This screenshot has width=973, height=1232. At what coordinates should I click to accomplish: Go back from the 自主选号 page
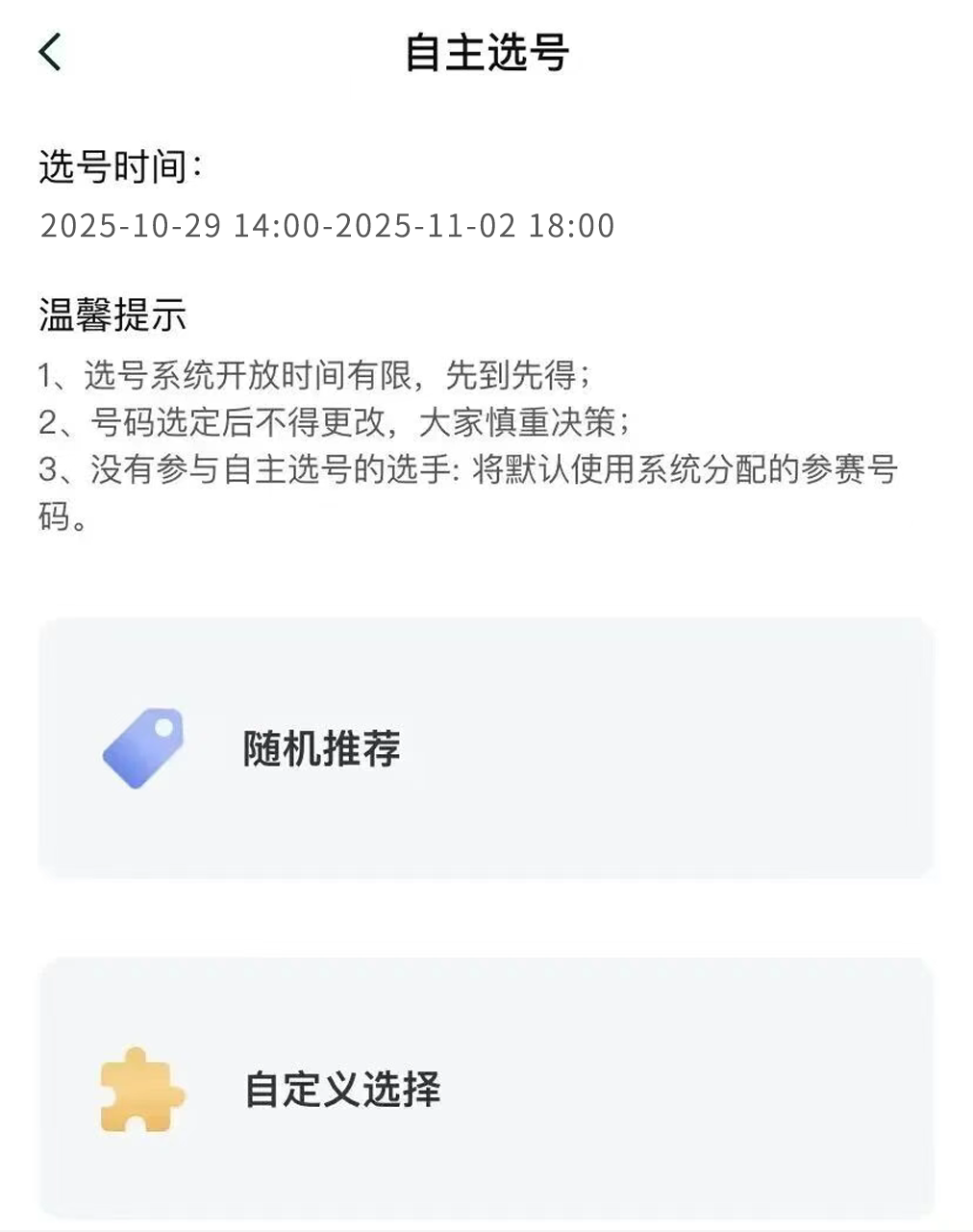(51, 52)
